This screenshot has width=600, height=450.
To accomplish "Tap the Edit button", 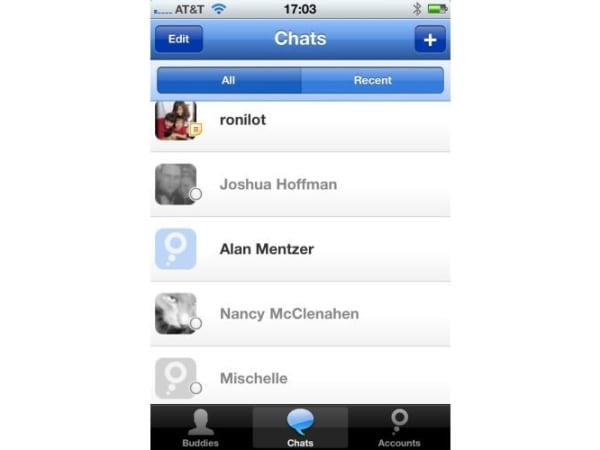I will (178, 39).
